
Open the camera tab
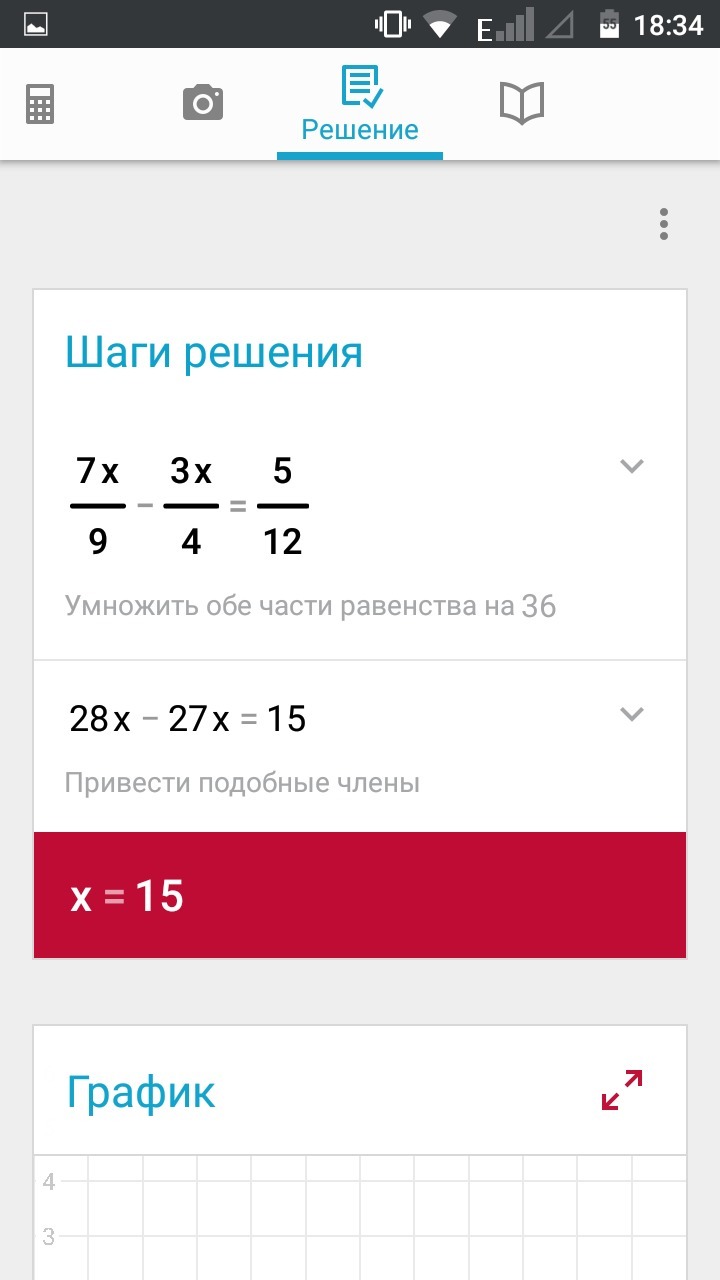pos(203,103)
